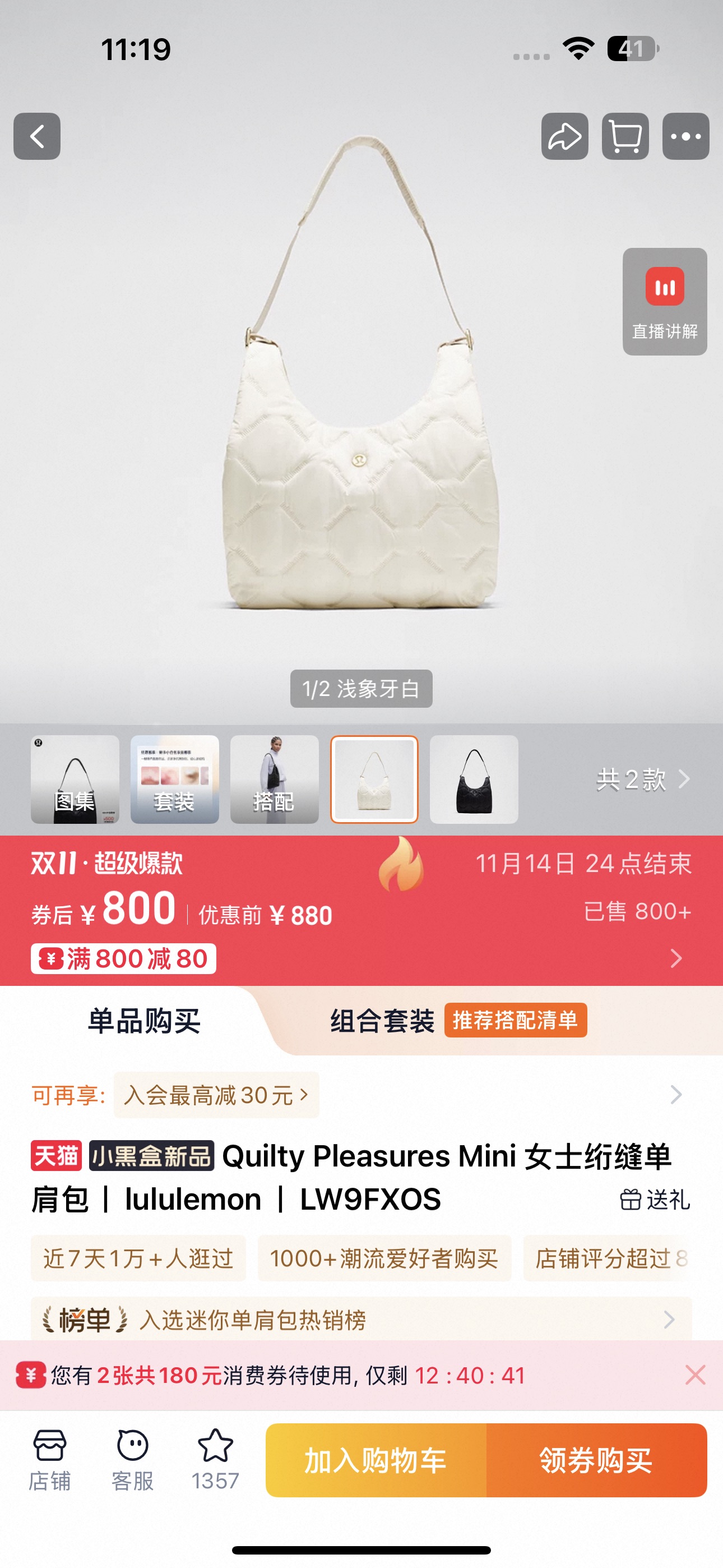723x1568 pixels.
Task: Open 共2款 style options
Action: click(x=643, y=779)
